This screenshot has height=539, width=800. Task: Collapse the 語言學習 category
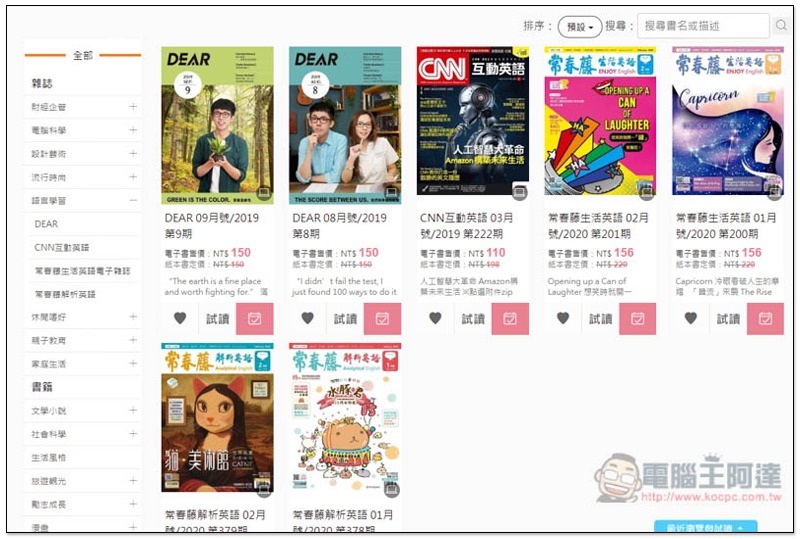click(133, 201)
